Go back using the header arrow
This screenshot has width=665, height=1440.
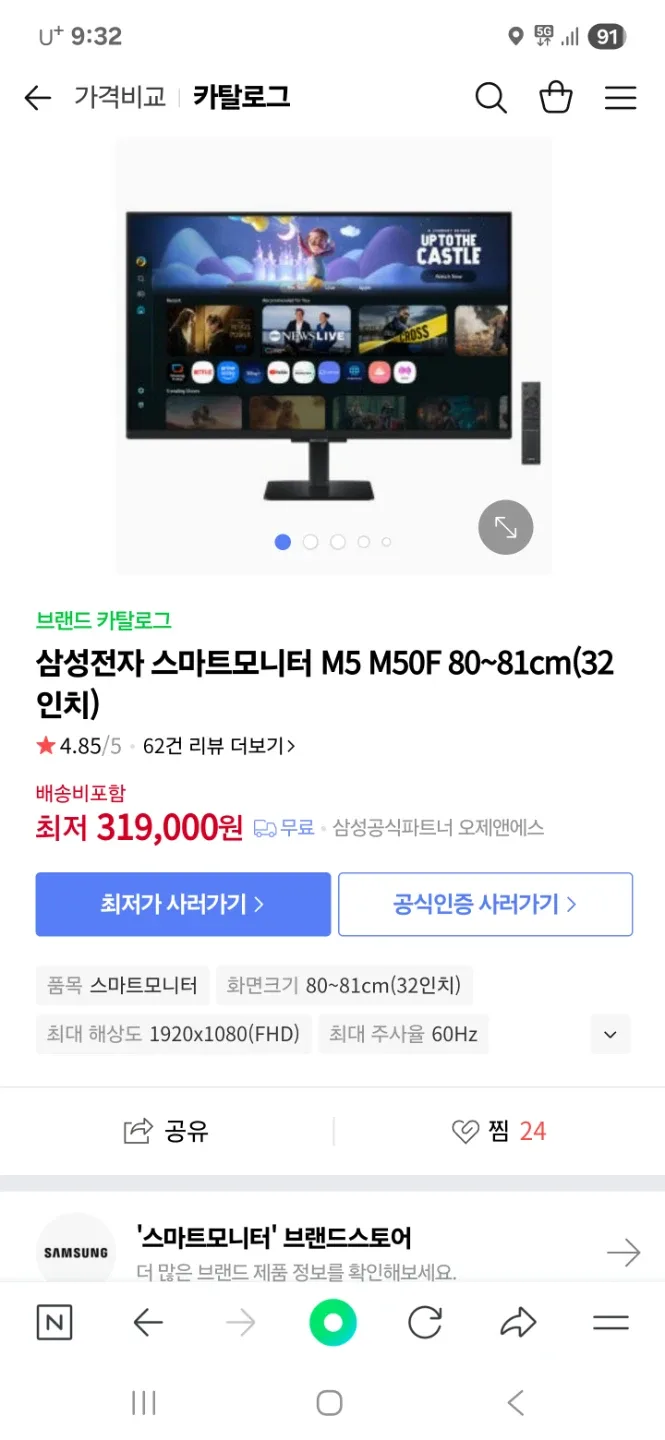pos(38,98)
